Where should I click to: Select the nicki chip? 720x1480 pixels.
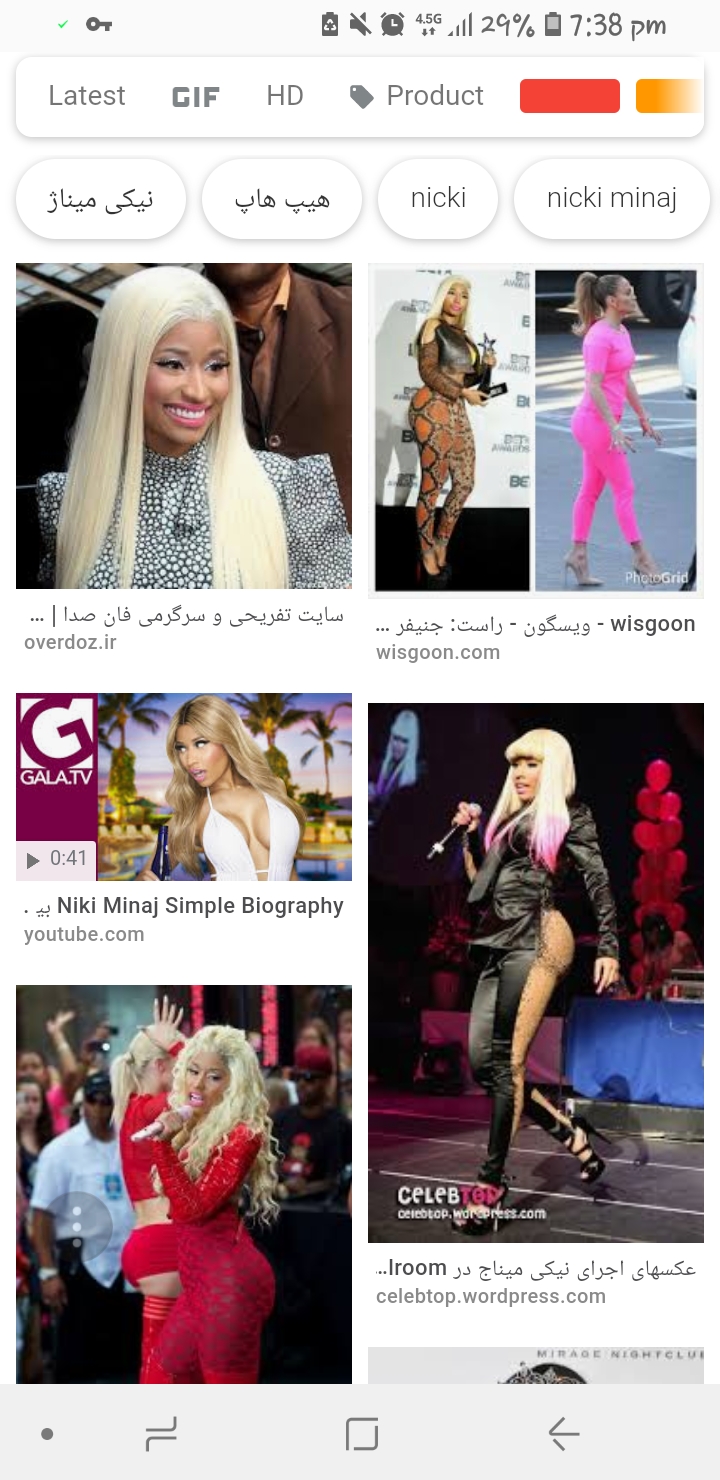438,199
